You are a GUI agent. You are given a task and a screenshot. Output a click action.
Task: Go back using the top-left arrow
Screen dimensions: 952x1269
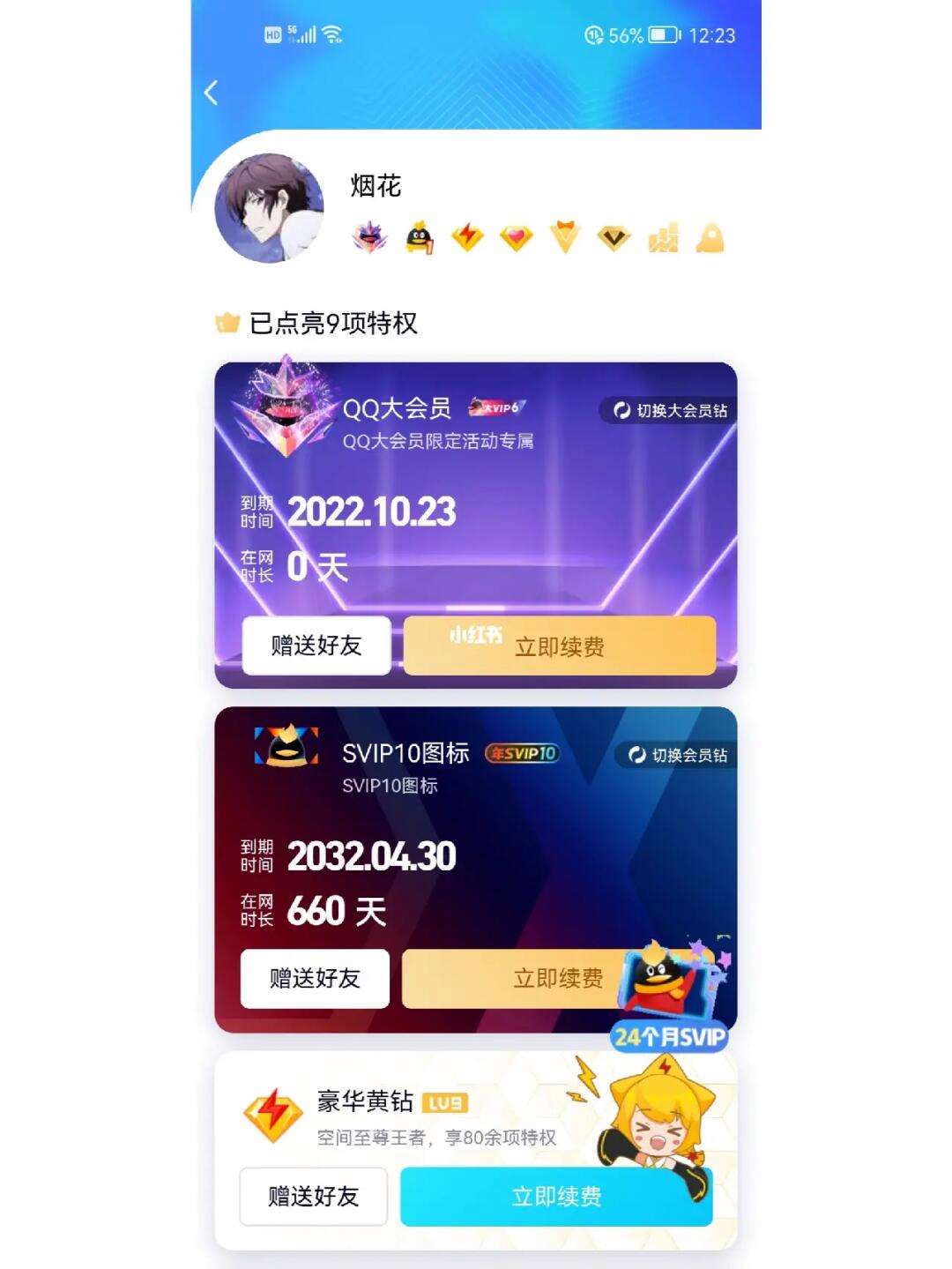[211, 93]
